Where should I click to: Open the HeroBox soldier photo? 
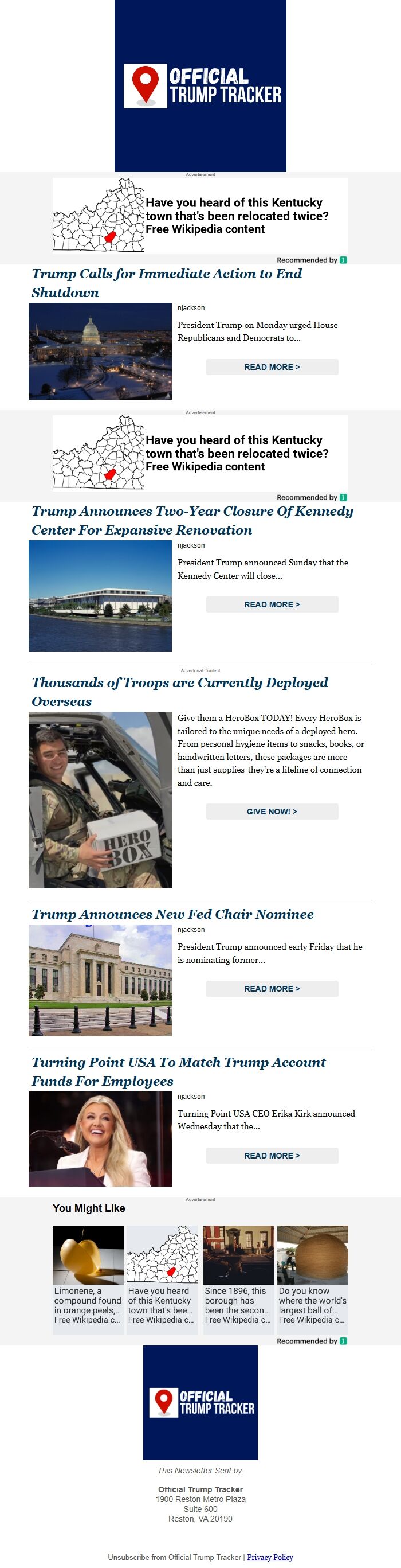100,800
